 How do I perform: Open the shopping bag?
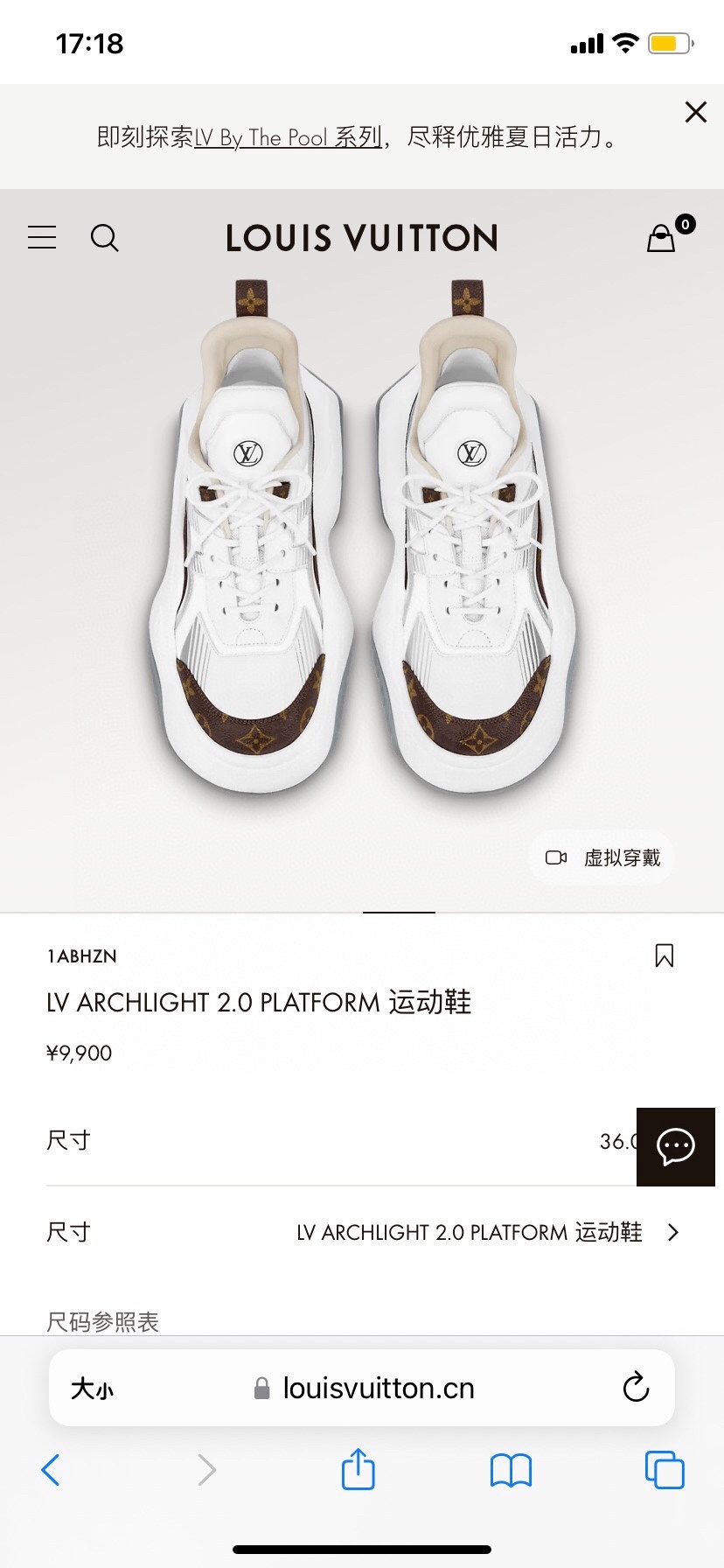662,237
